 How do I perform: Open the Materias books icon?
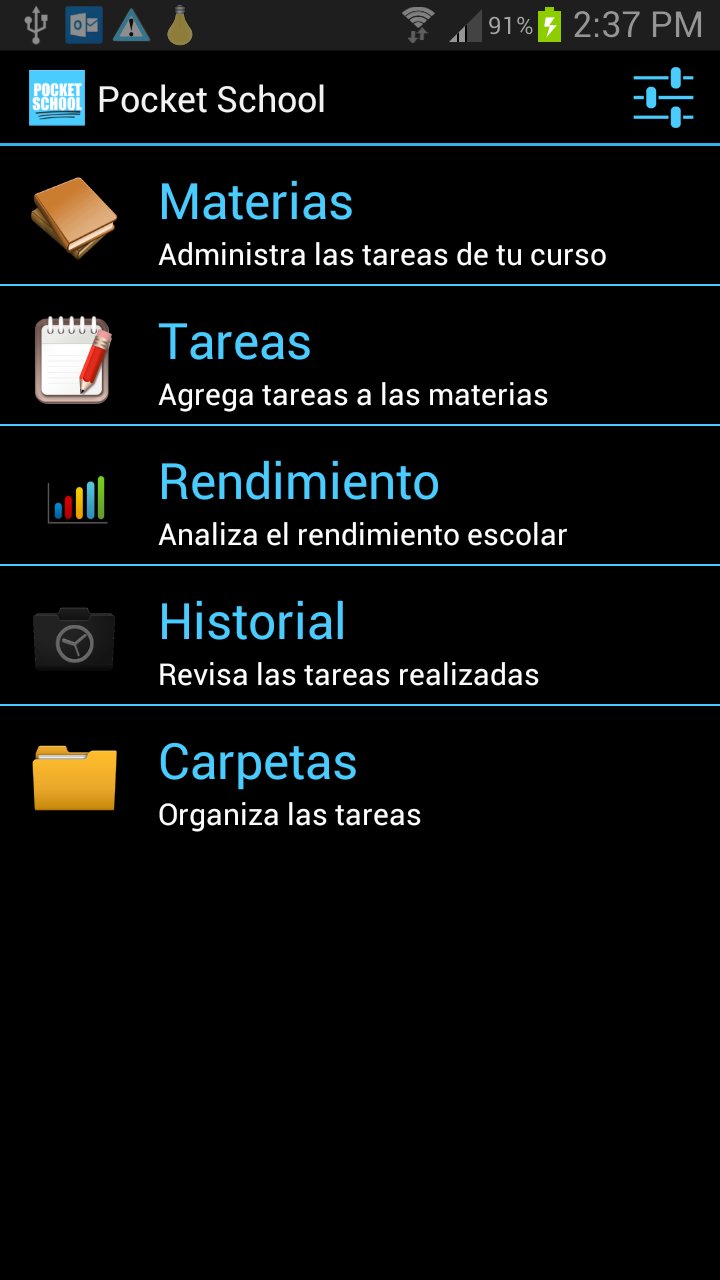75,215
